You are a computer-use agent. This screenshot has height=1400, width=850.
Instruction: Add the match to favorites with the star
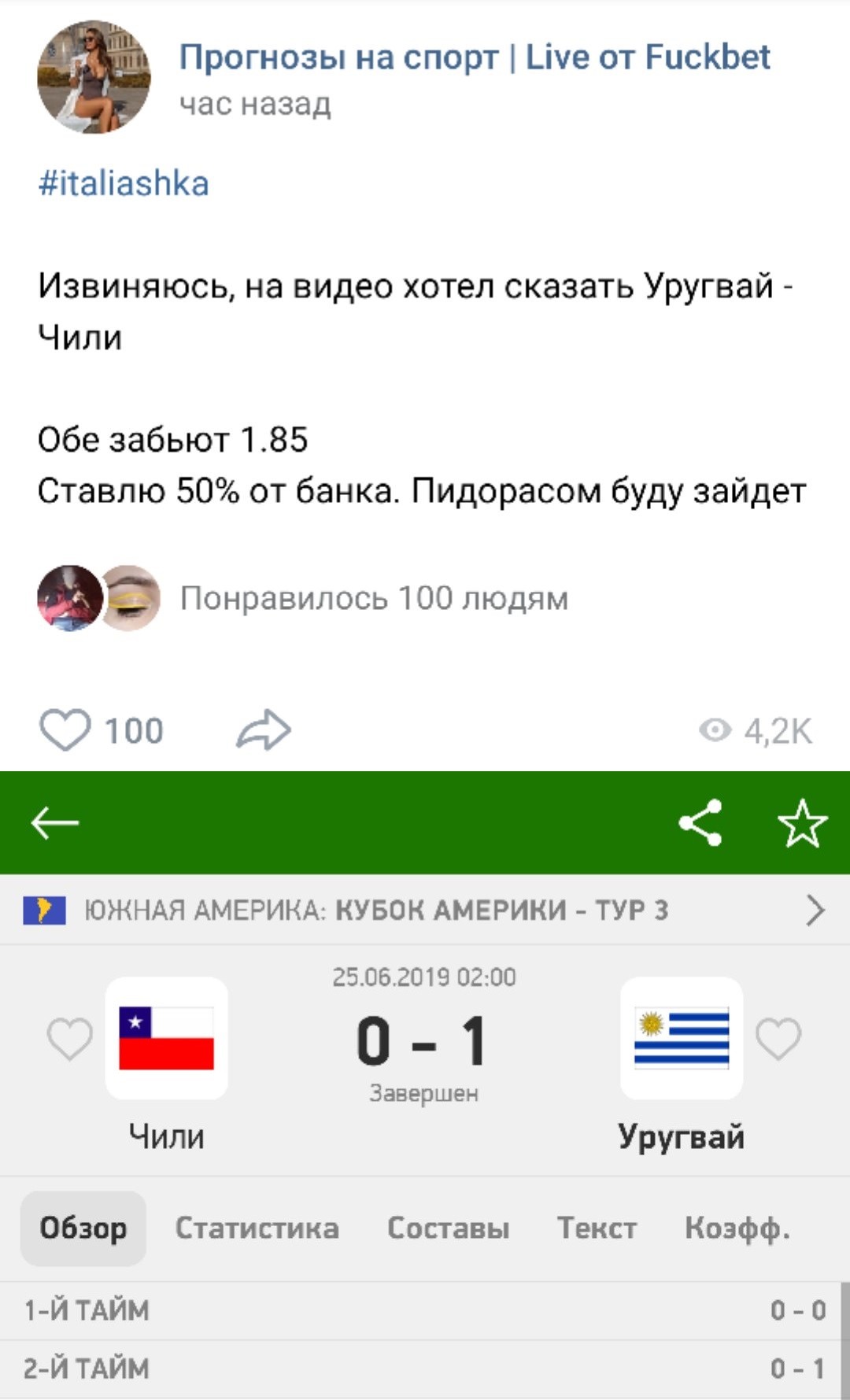(803, 822)
